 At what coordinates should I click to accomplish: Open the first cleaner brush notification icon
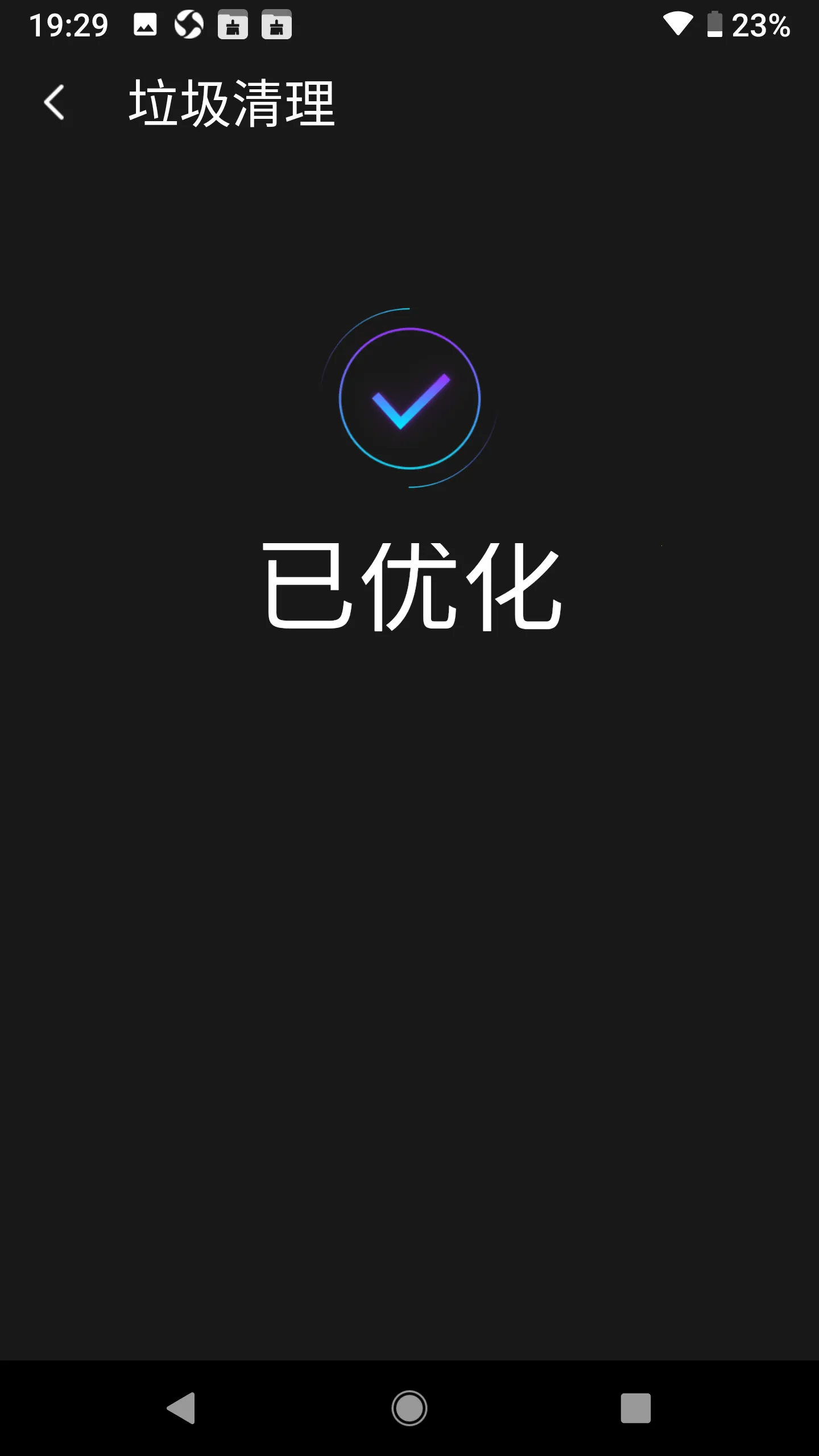coord(233,24)
